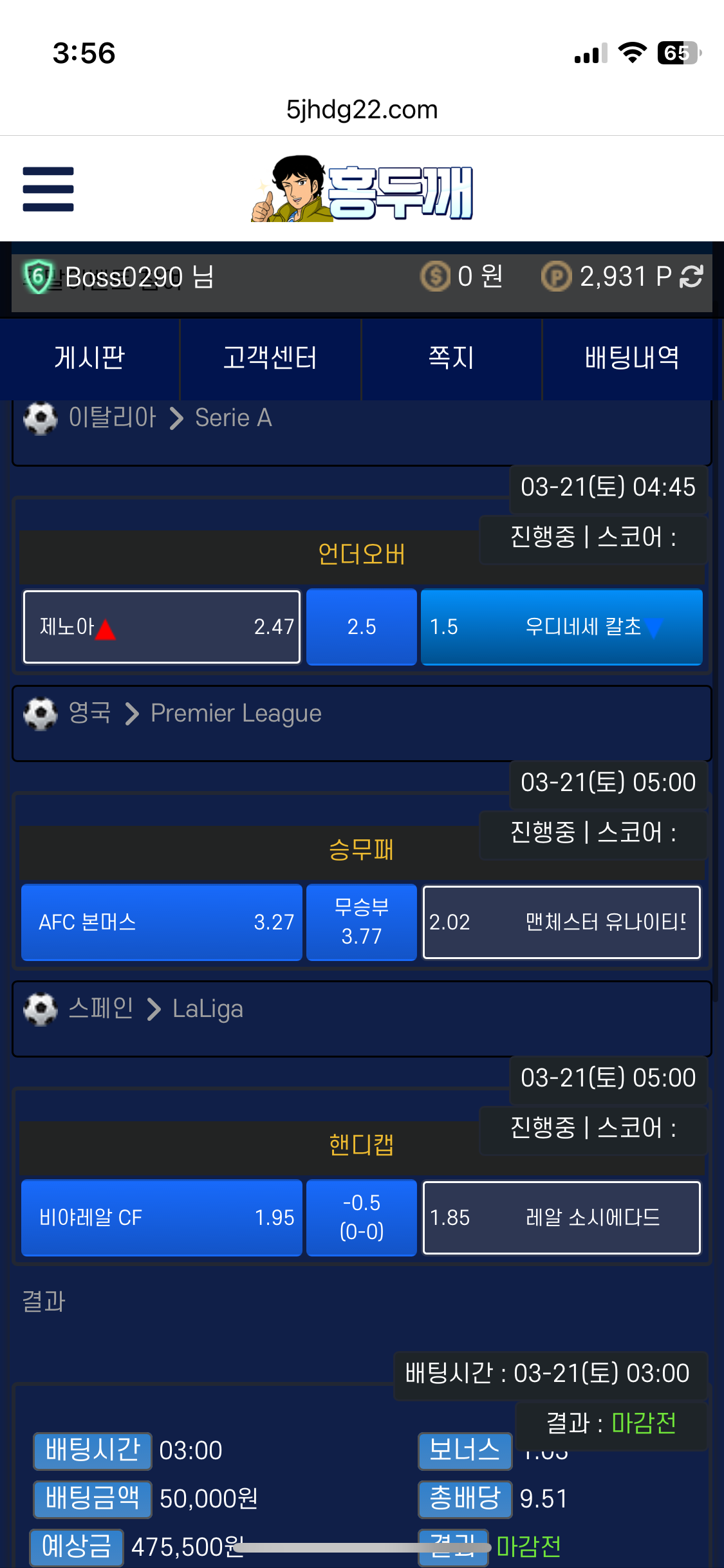Select 우디네세 칼초 under odds 1.5

tap(561, 626)
